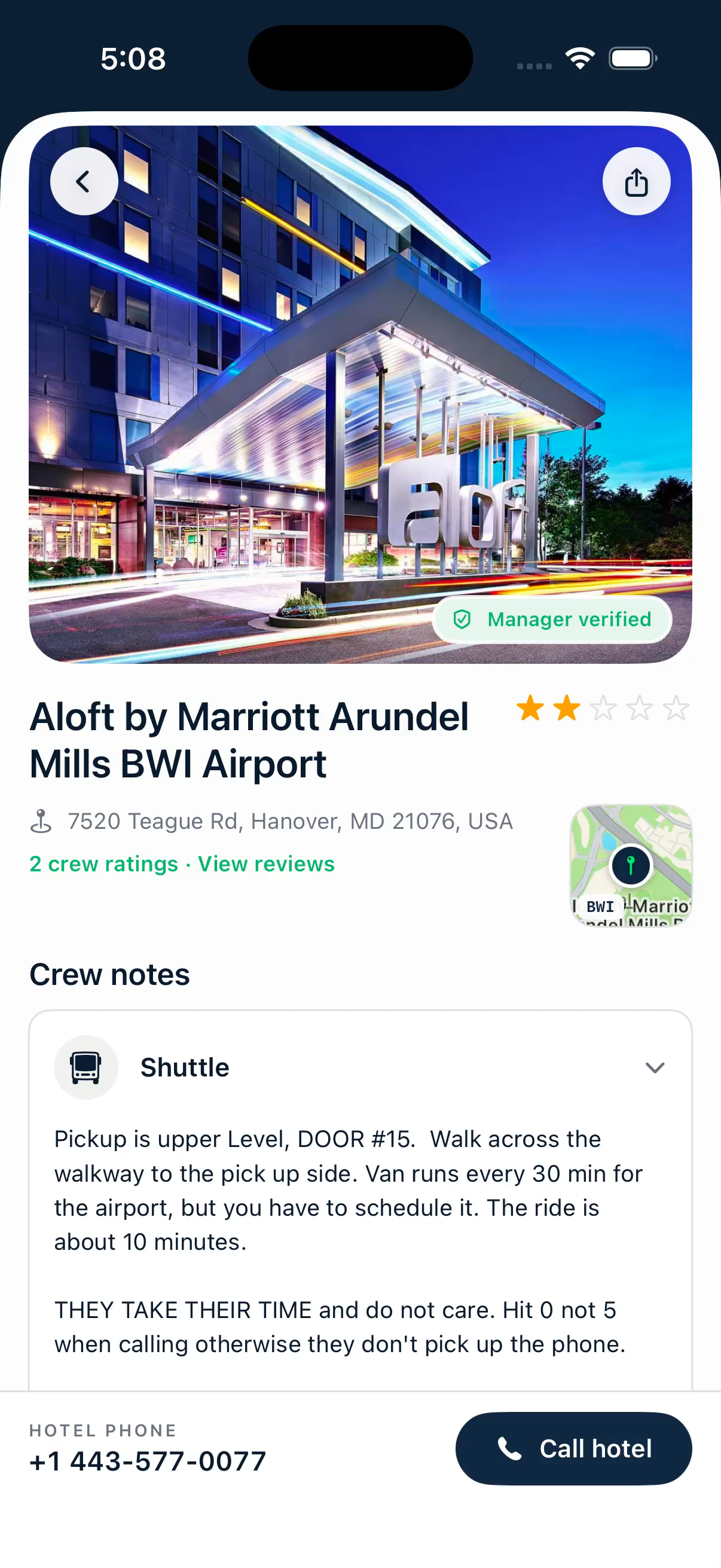The height and width of the screenshot is (1568, 721).
Task: Open the Aloft hotel photo
Action: 360,395
